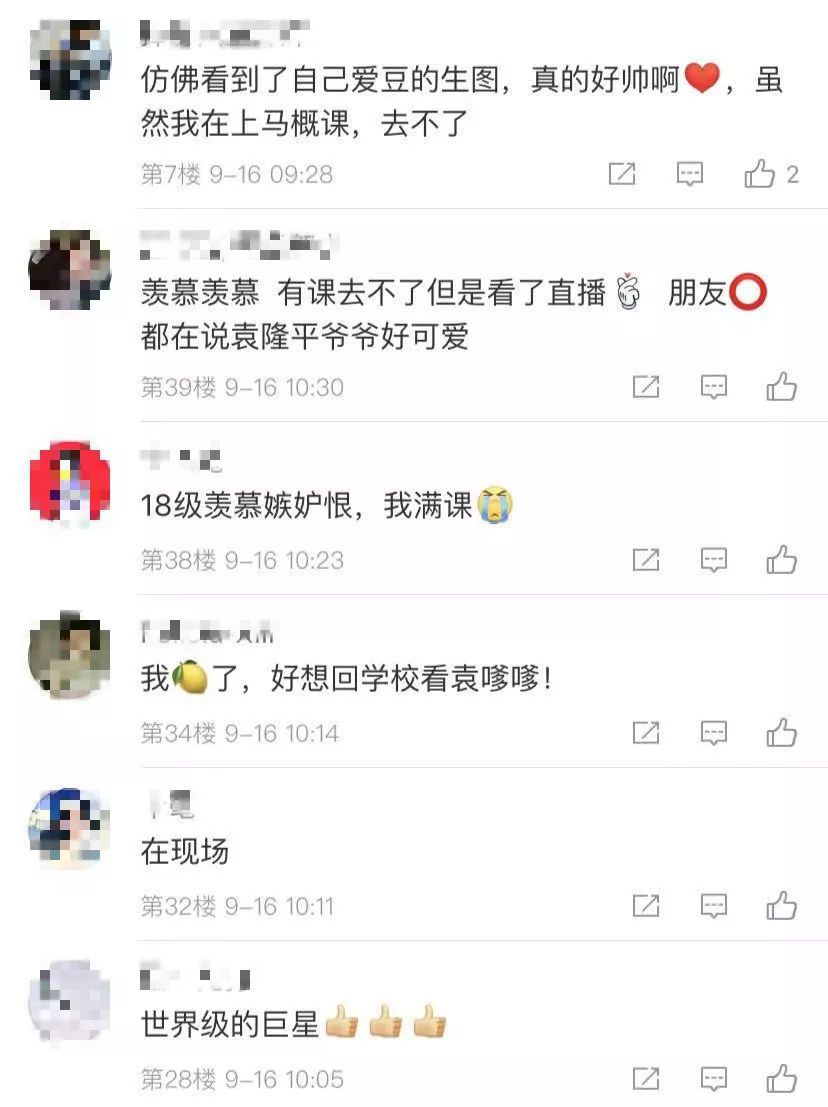Like the 第39楼 comment about 袁隆平爷爷
Screen dimensions: 828x1107
(781, 387)
